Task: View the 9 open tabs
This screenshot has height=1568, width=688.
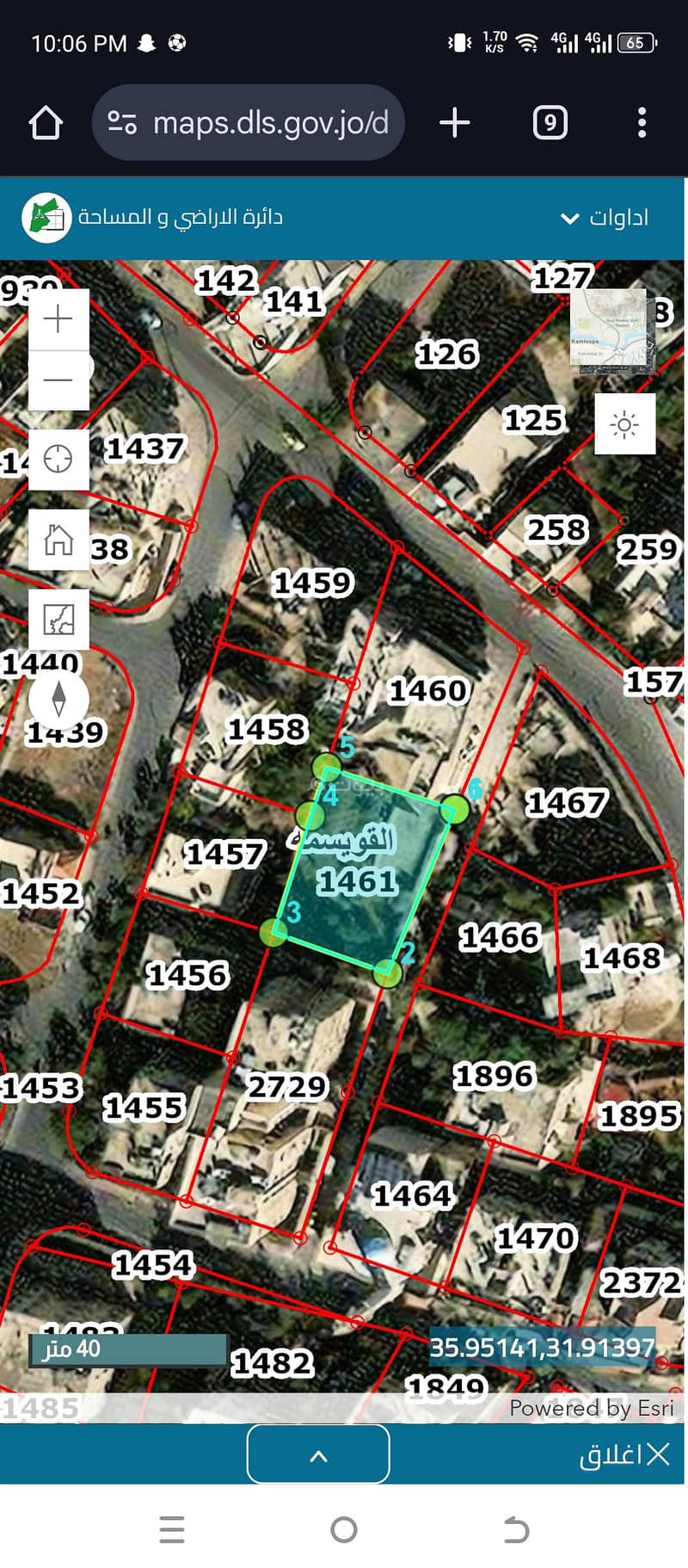Action: (550, 123)
